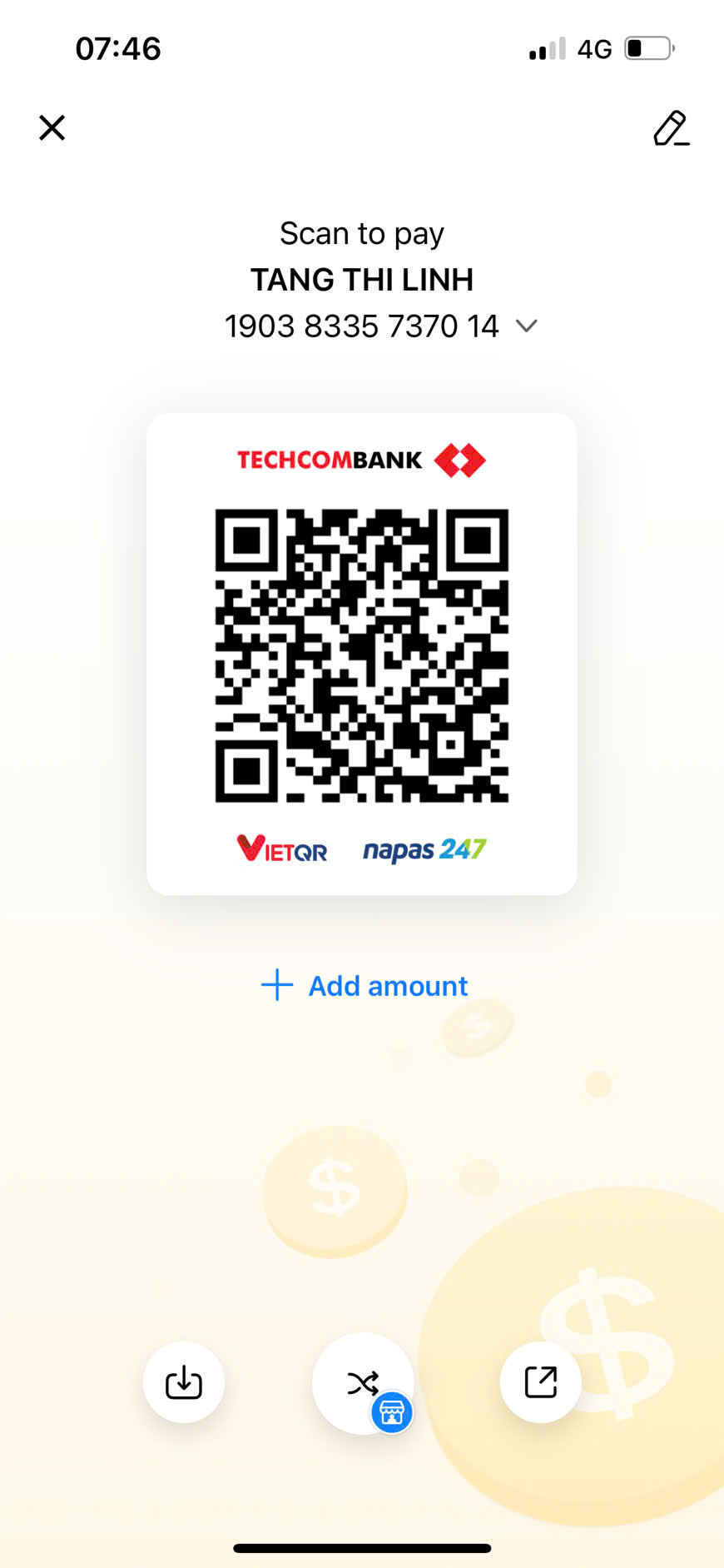Switch QR mode with shuffle button

pyautogui.click(x=363, y=1383)
